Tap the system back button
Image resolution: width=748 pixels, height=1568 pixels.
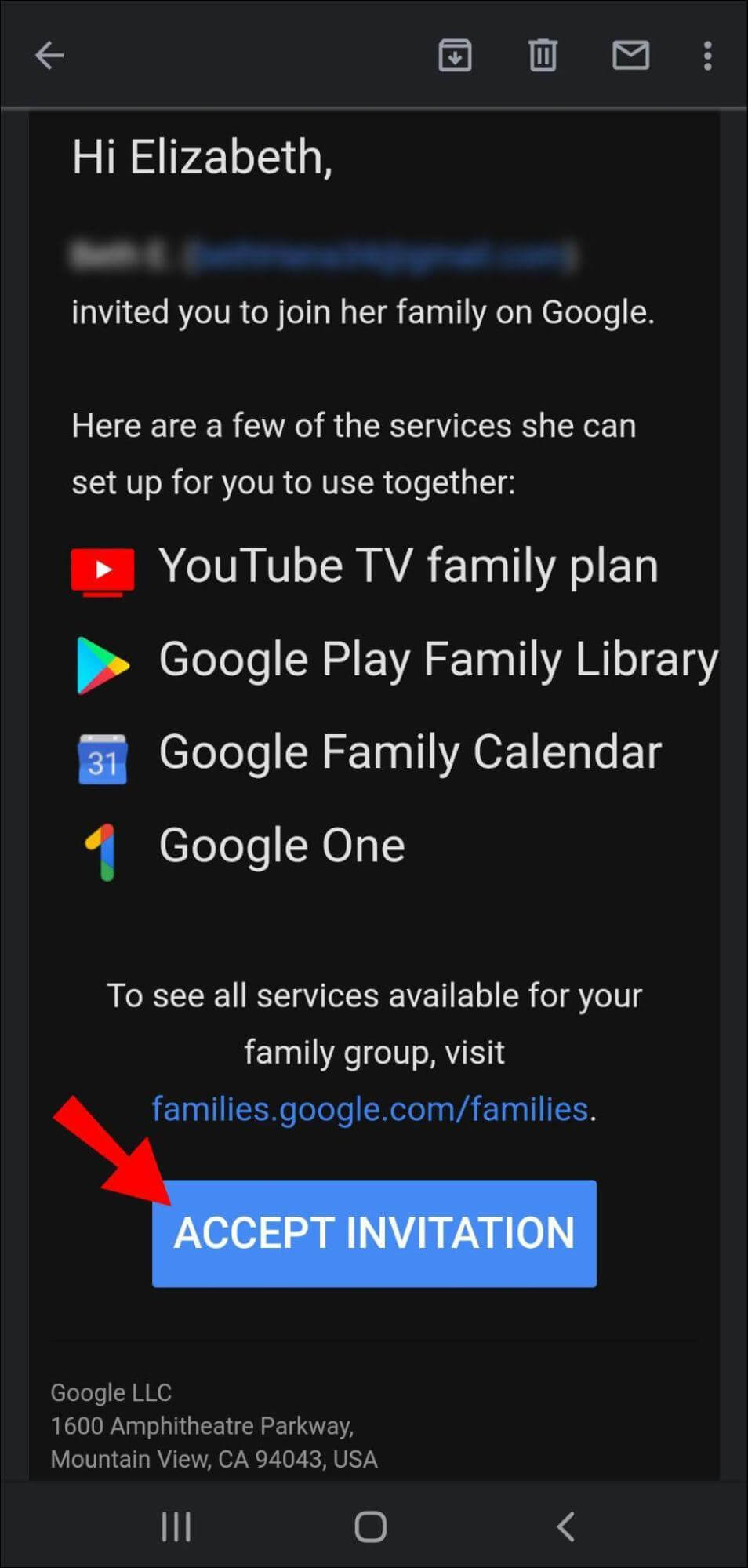[x=565, y=1526]
